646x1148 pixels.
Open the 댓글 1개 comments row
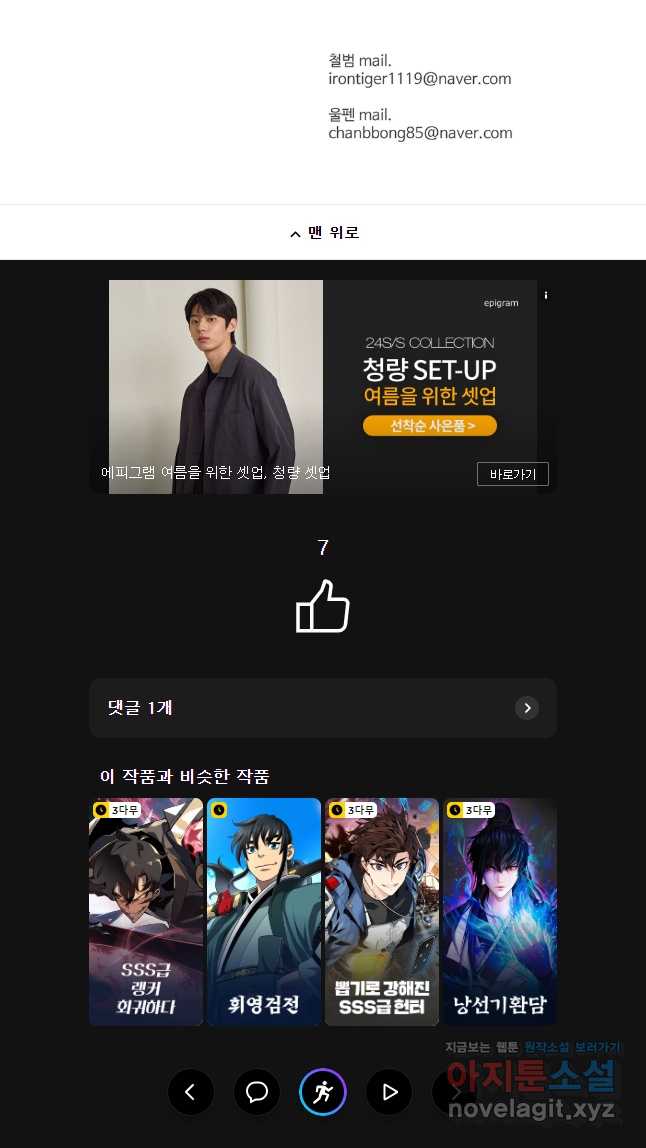[323, 708]
